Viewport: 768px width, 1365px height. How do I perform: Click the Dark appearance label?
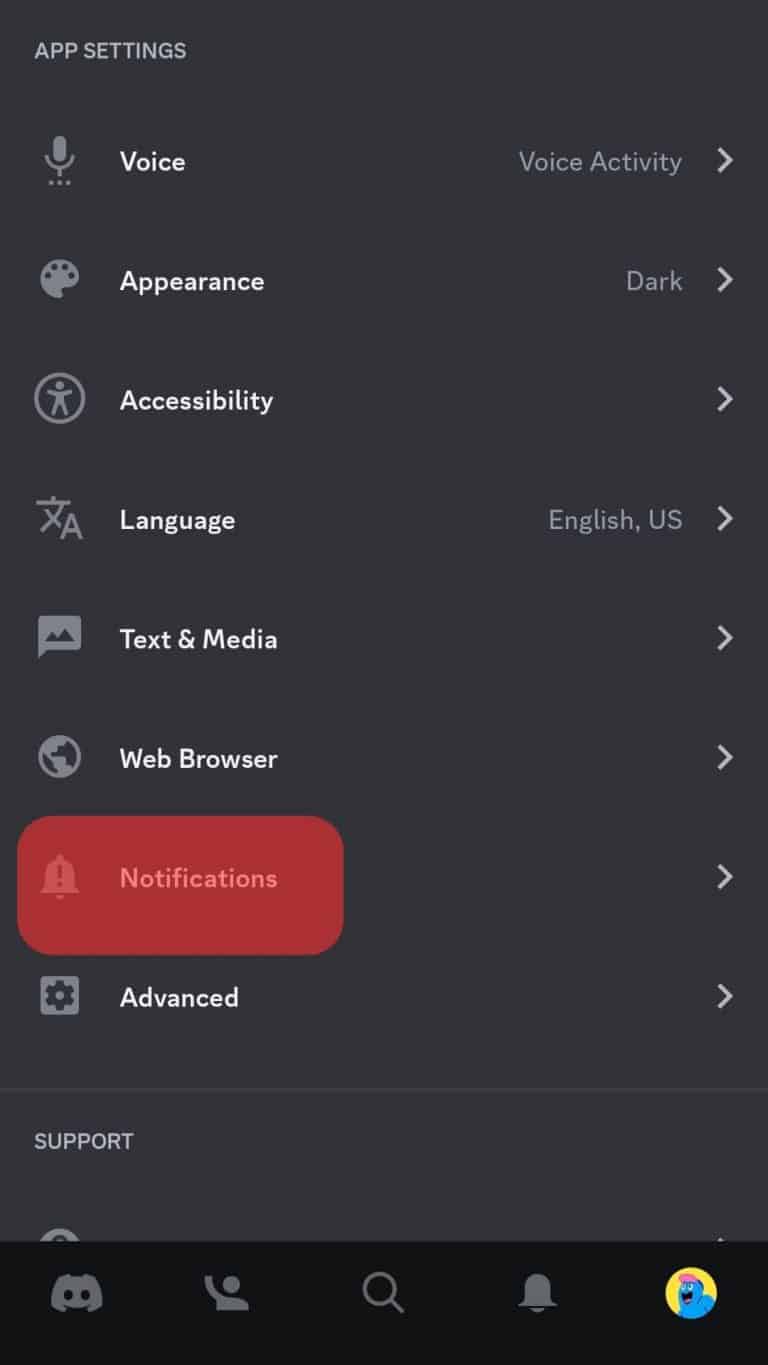654,280
